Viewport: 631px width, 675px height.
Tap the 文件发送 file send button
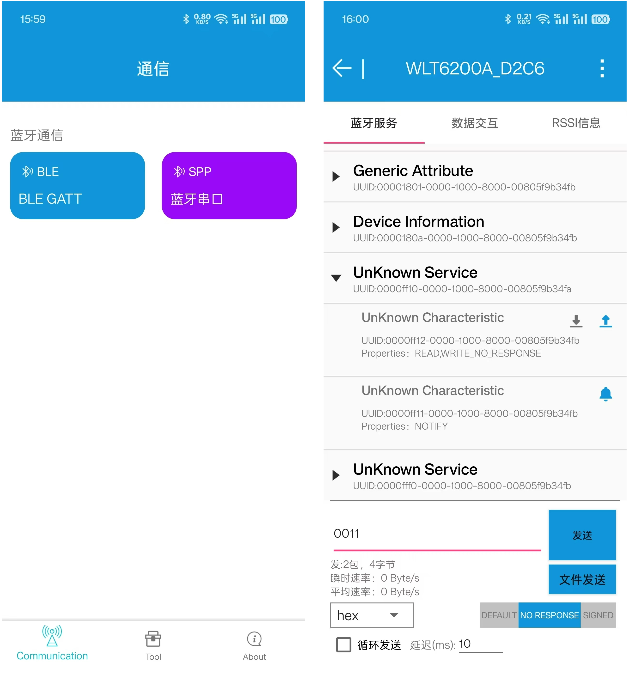click(x=582, y=579)
